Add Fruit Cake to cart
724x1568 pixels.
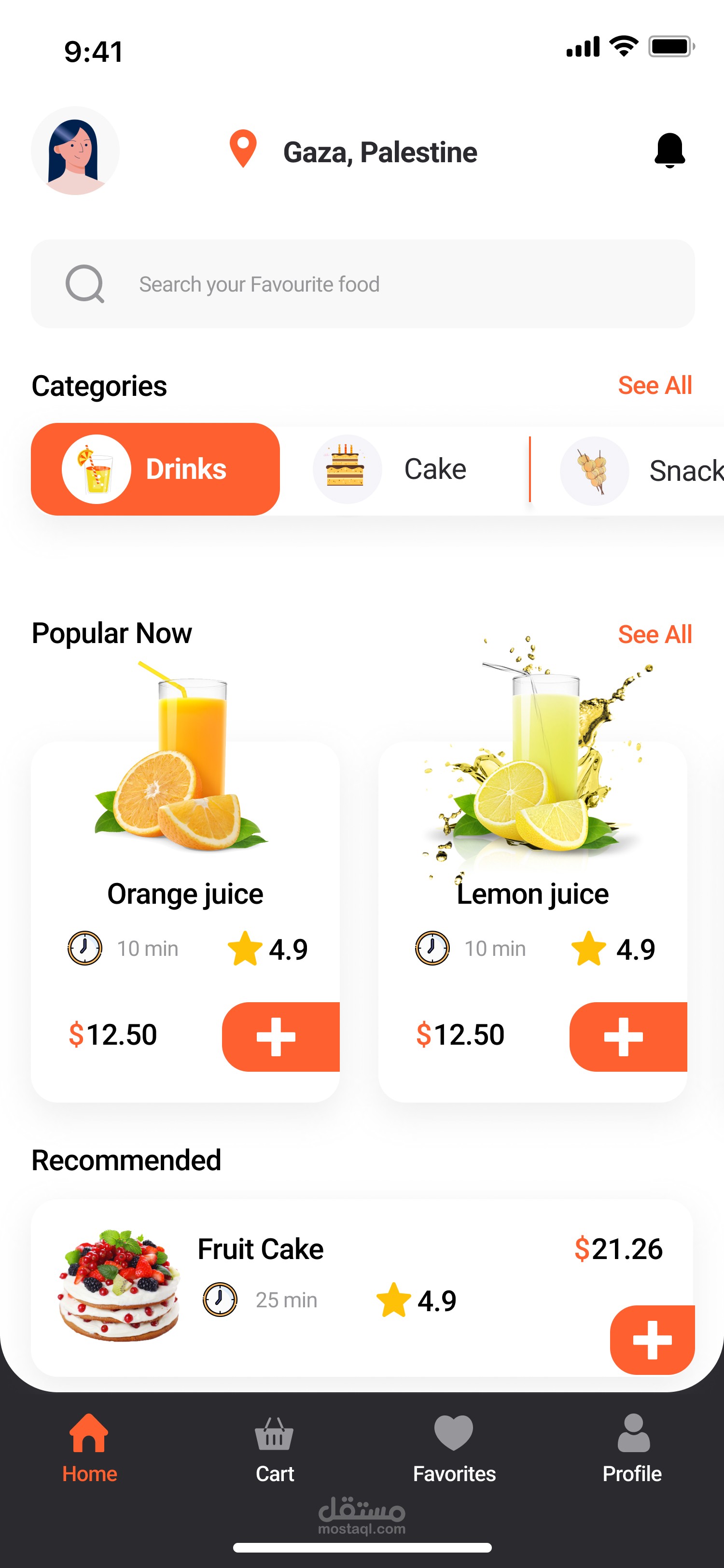652,1340
